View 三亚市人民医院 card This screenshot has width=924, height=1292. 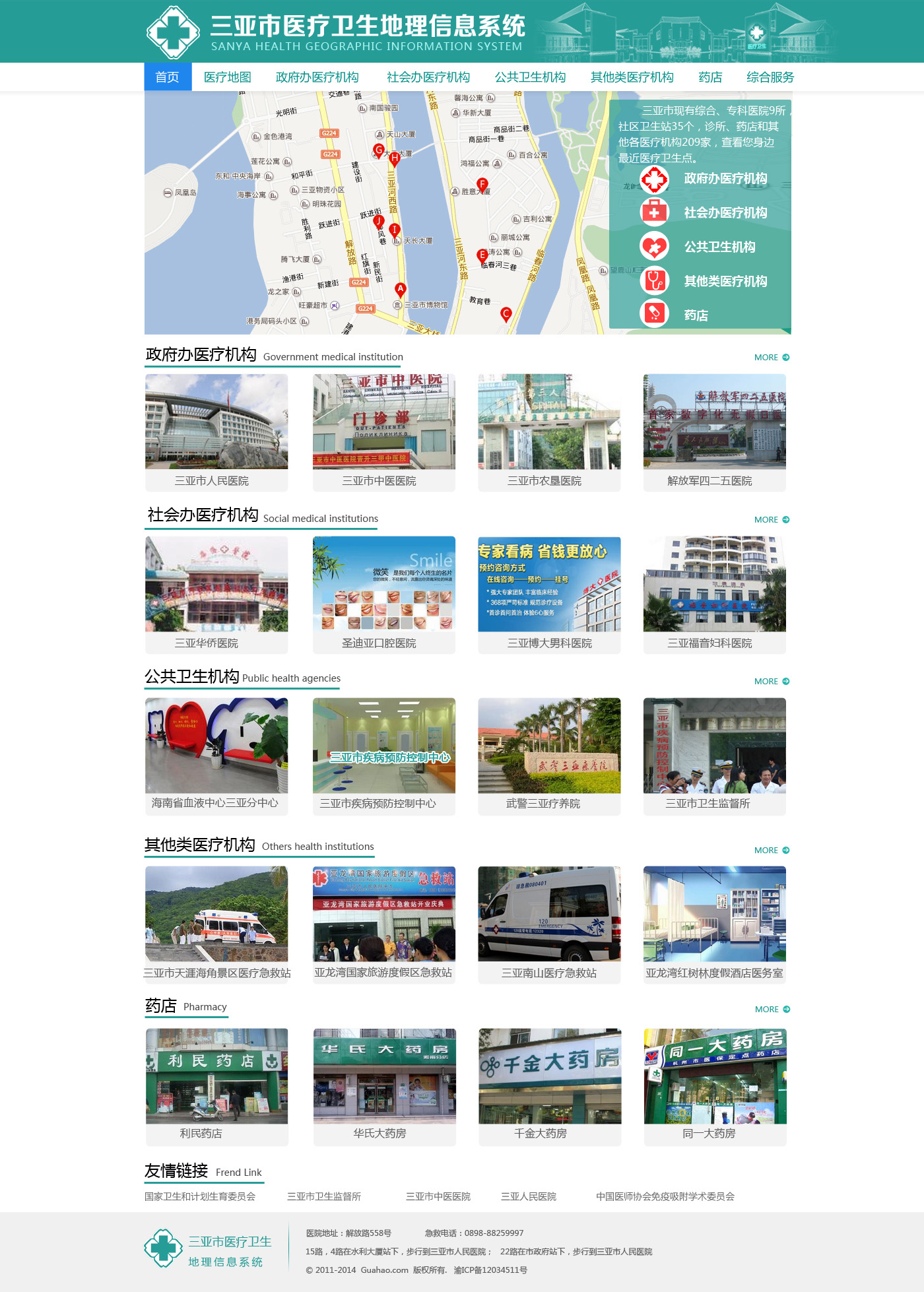click(x=216, y=432)
